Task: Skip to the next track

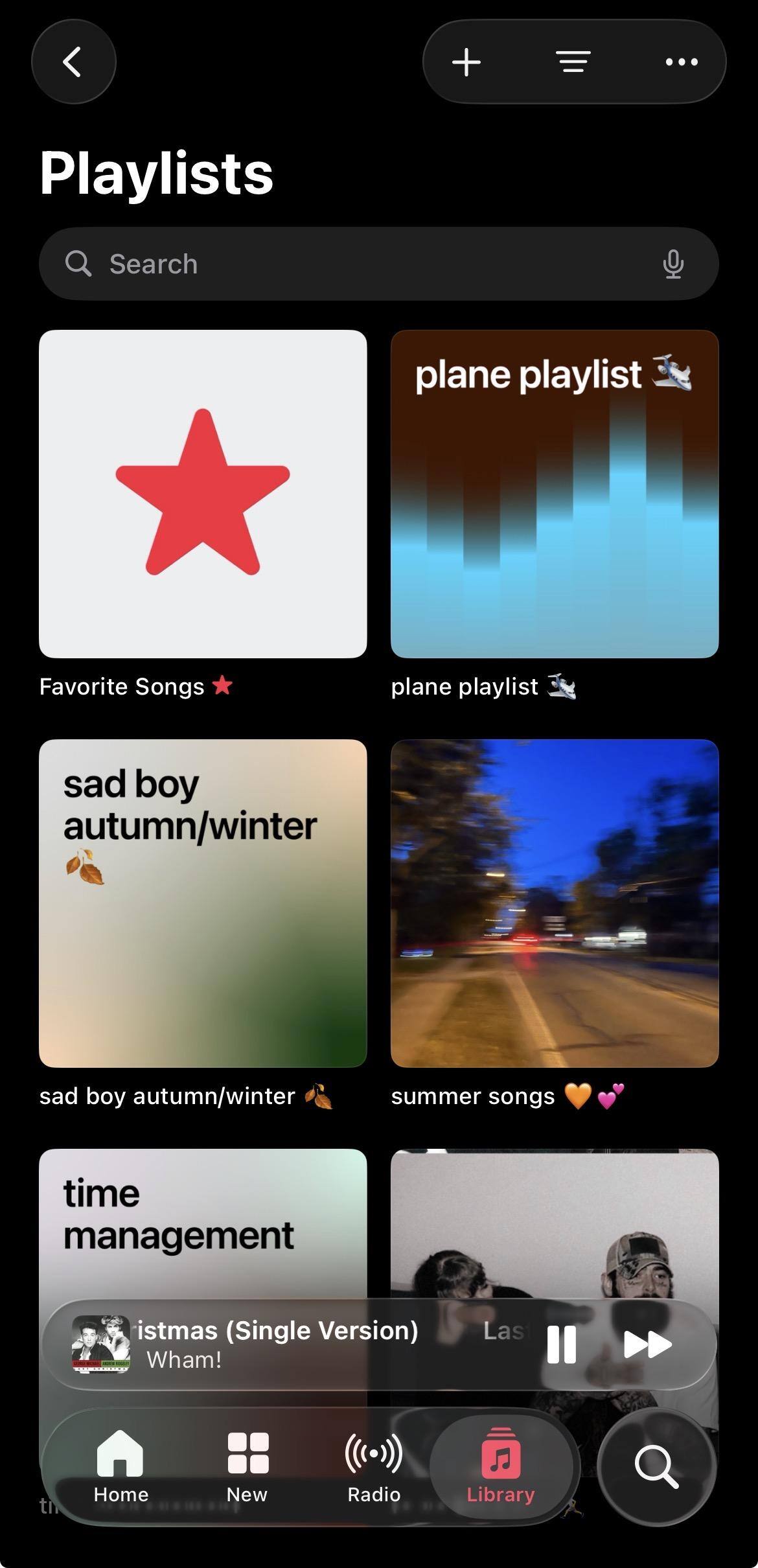Action: click(647, 1344)
